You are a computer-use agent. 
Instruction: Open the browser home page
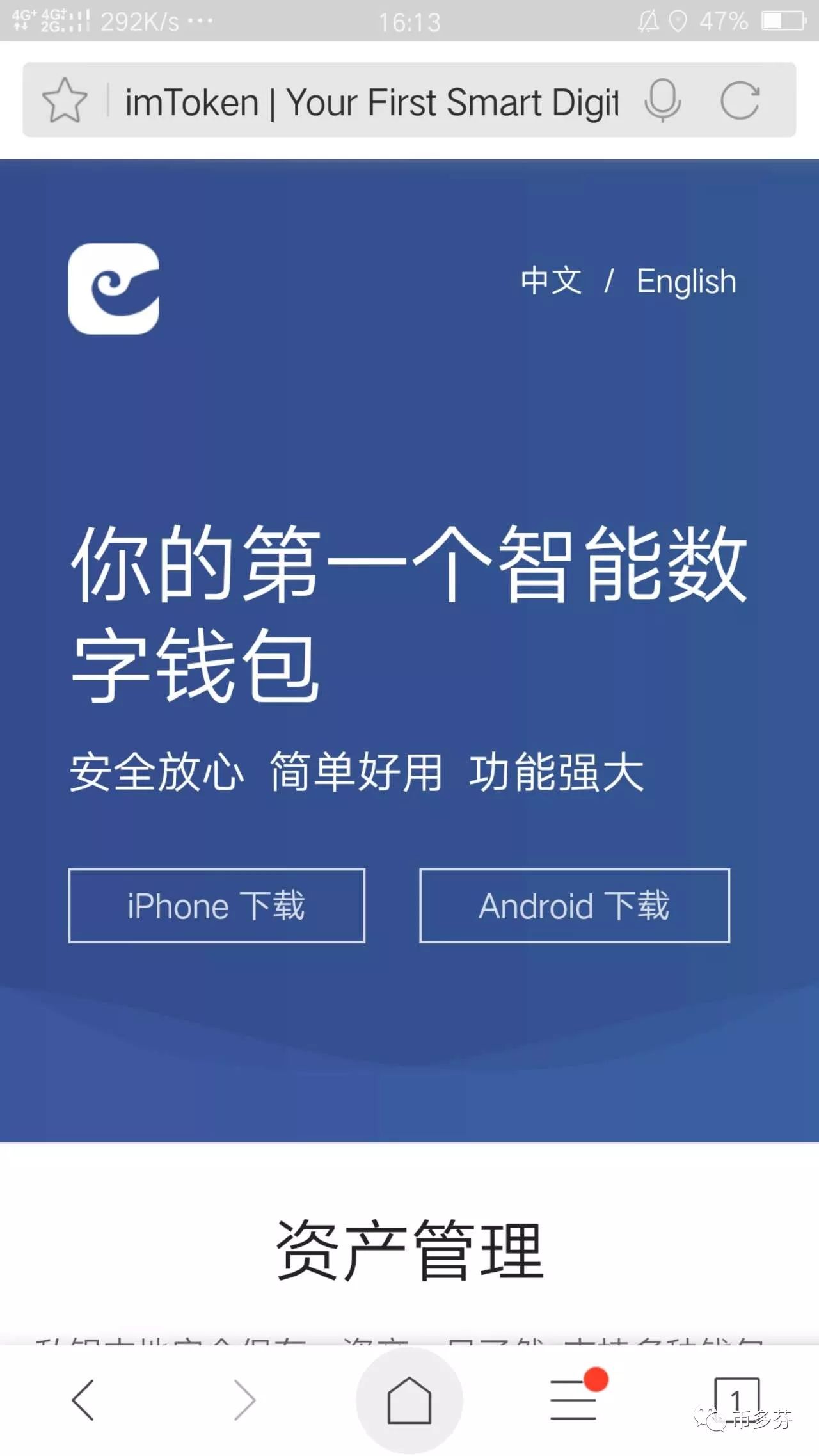pos(409,1400)
